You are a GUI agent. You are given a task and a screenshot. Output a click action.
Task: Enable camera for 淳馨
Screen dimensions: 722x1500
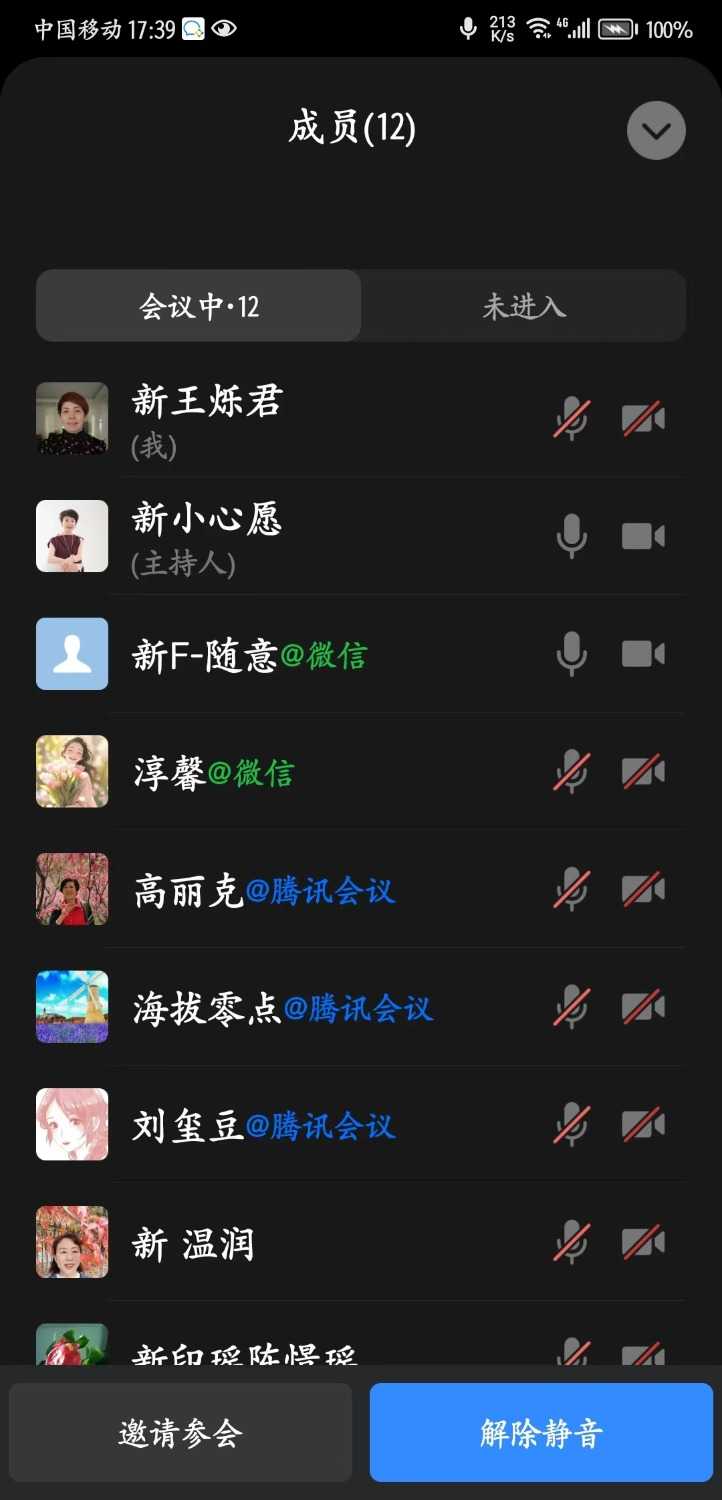(x=643, y=771)
